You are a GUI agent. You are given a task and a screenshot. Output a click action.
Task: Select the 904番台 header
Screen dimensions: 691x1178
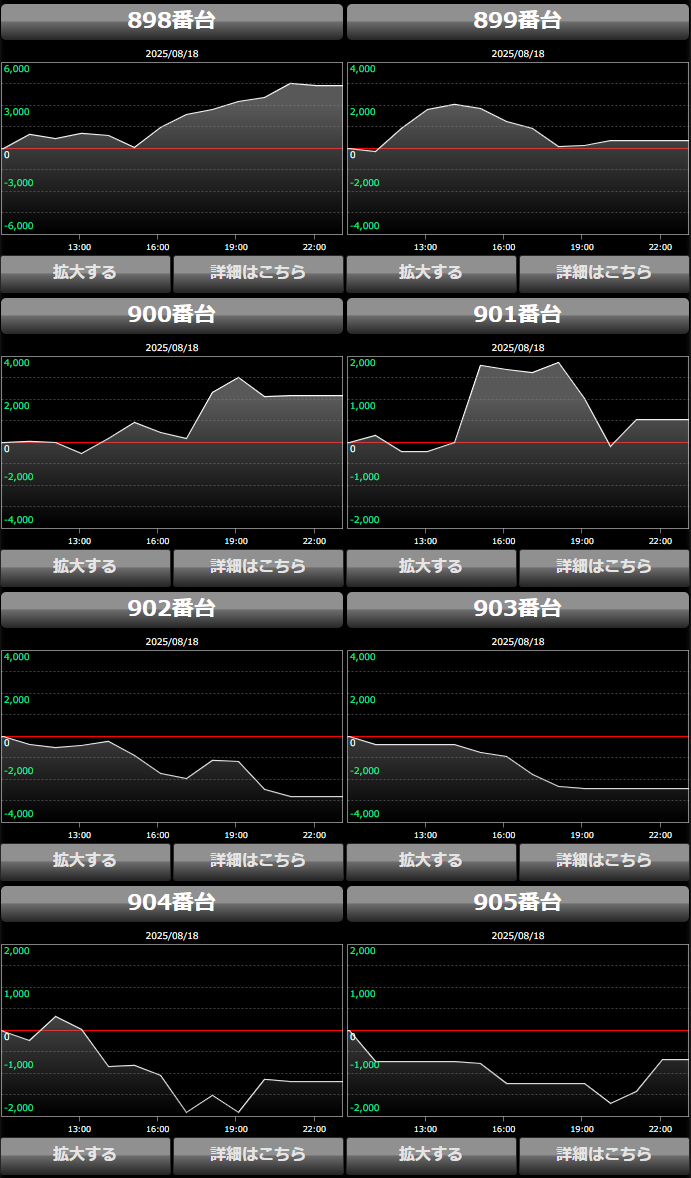(172, 903)
